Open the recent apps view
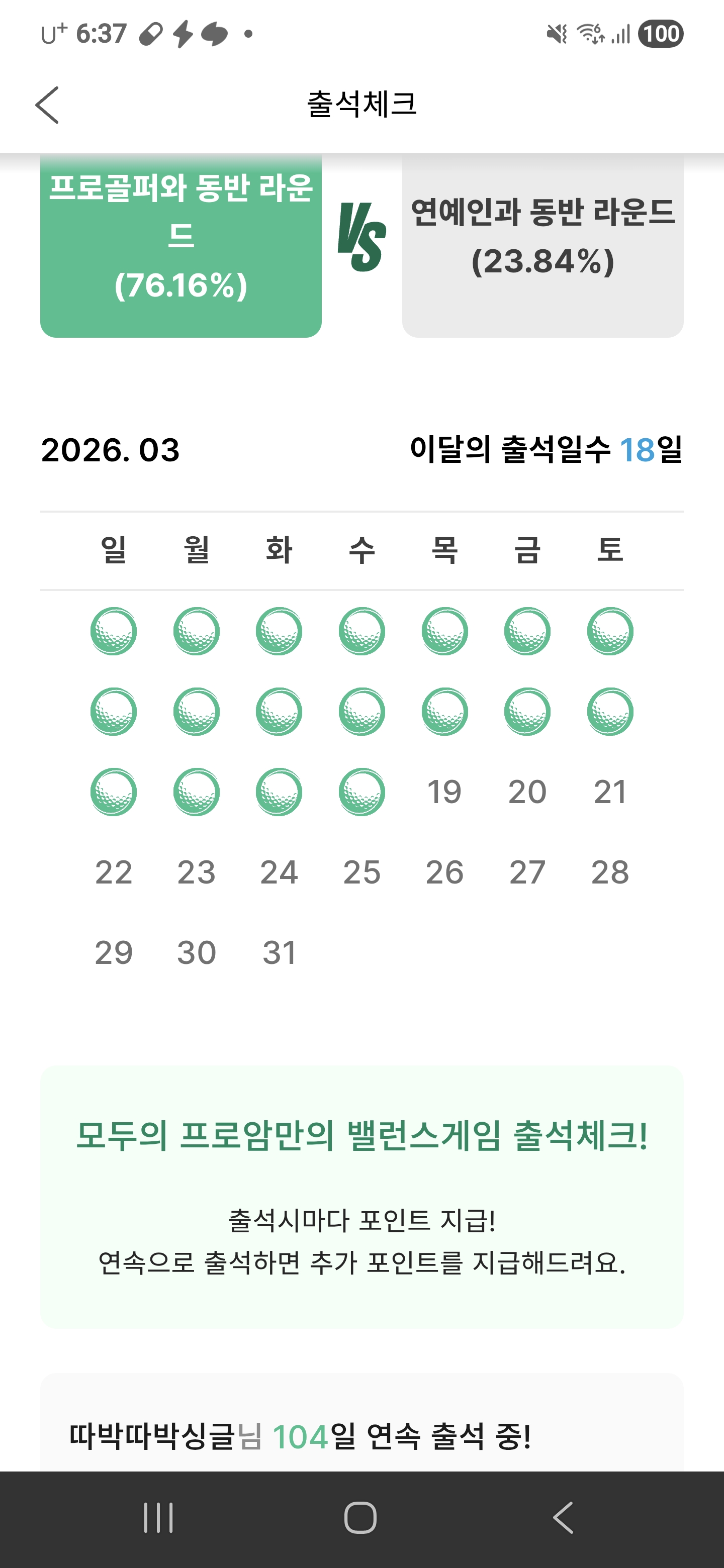 pos(158,1517)
